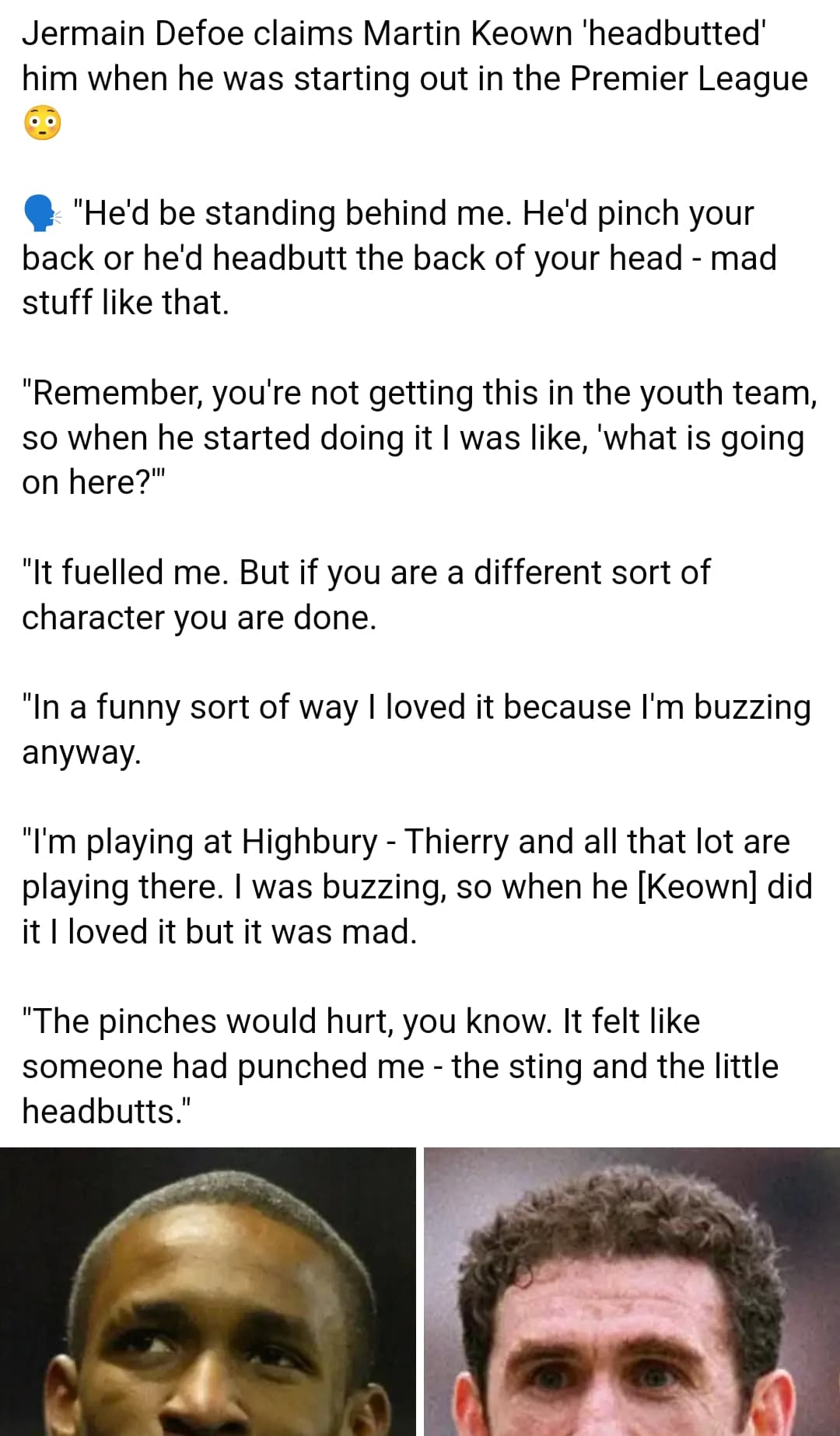Open the left photo of Jermain Defoe

208,1291
